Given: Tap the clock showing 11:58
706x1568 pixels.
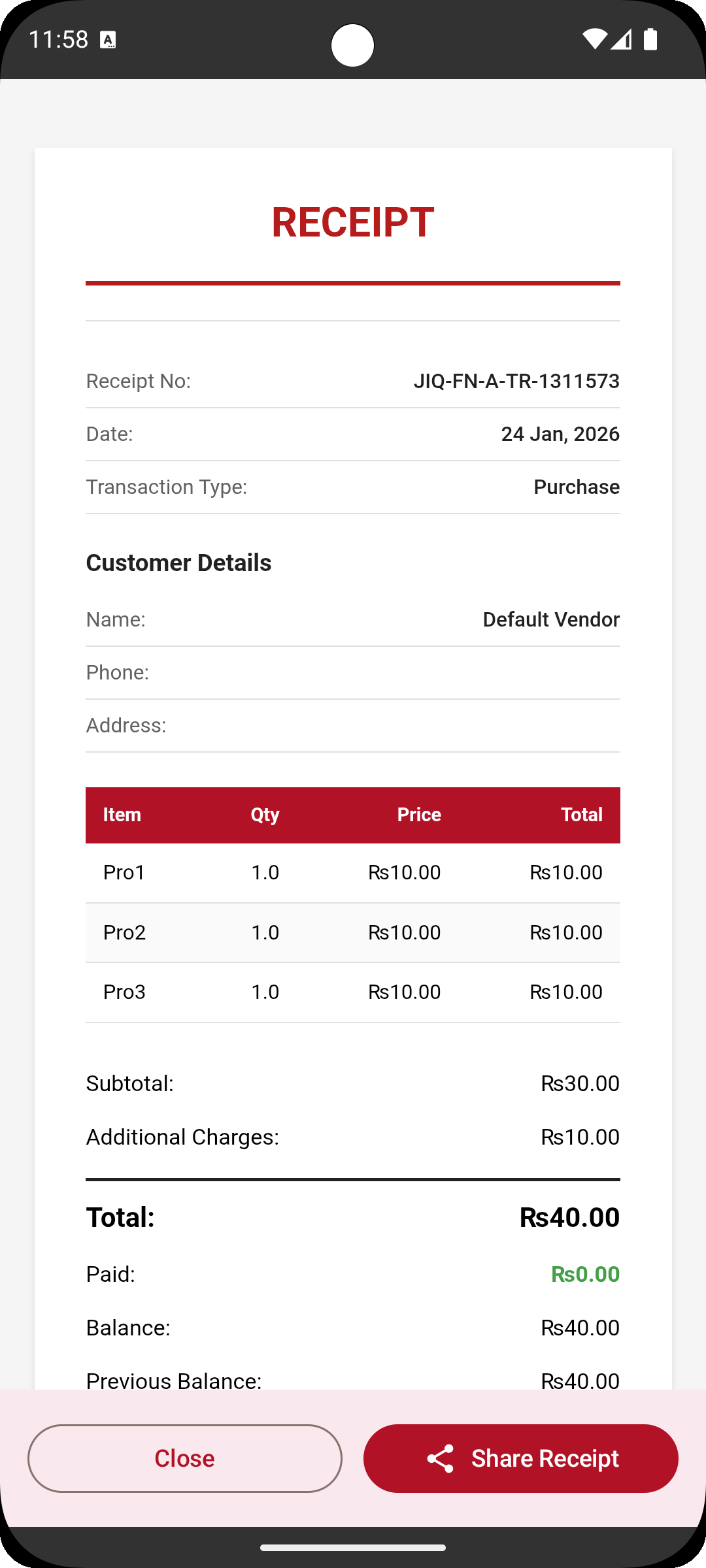Looking at the screenshot, I should click(59, 40).
